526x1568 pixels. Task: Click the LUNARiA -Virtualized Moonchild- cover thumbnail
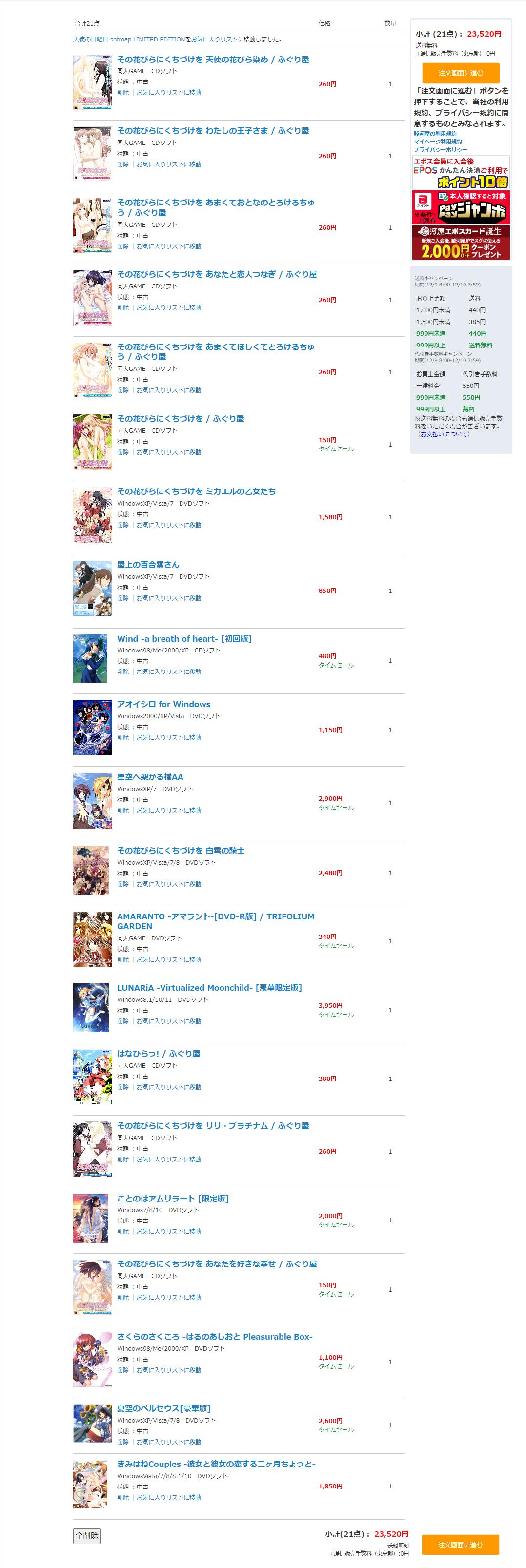[92, 1009]
